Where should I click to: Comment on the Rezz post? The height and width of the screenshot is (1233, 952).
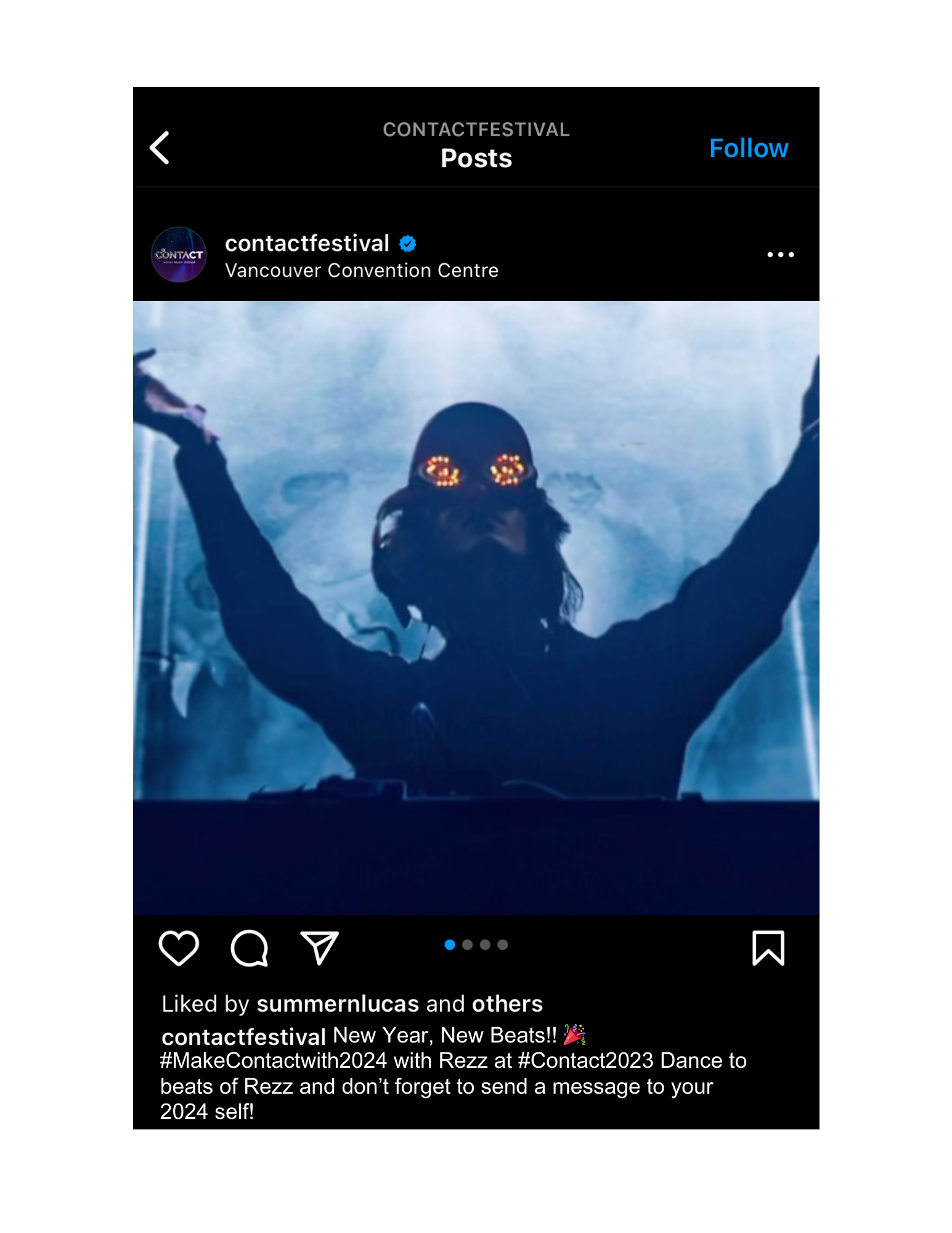pos(250,948)
